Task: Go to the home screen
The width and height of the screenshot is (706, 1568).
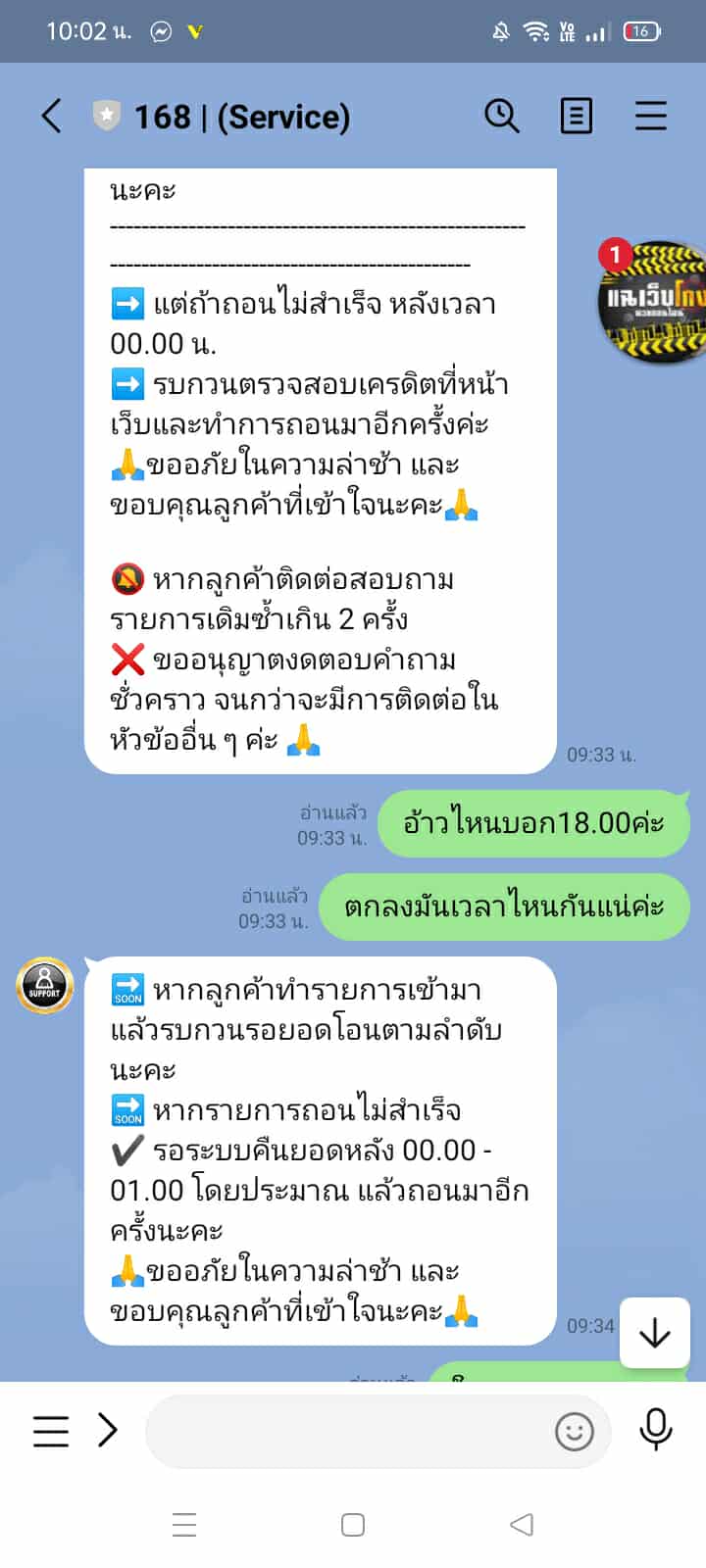Action: (353, 1525)
